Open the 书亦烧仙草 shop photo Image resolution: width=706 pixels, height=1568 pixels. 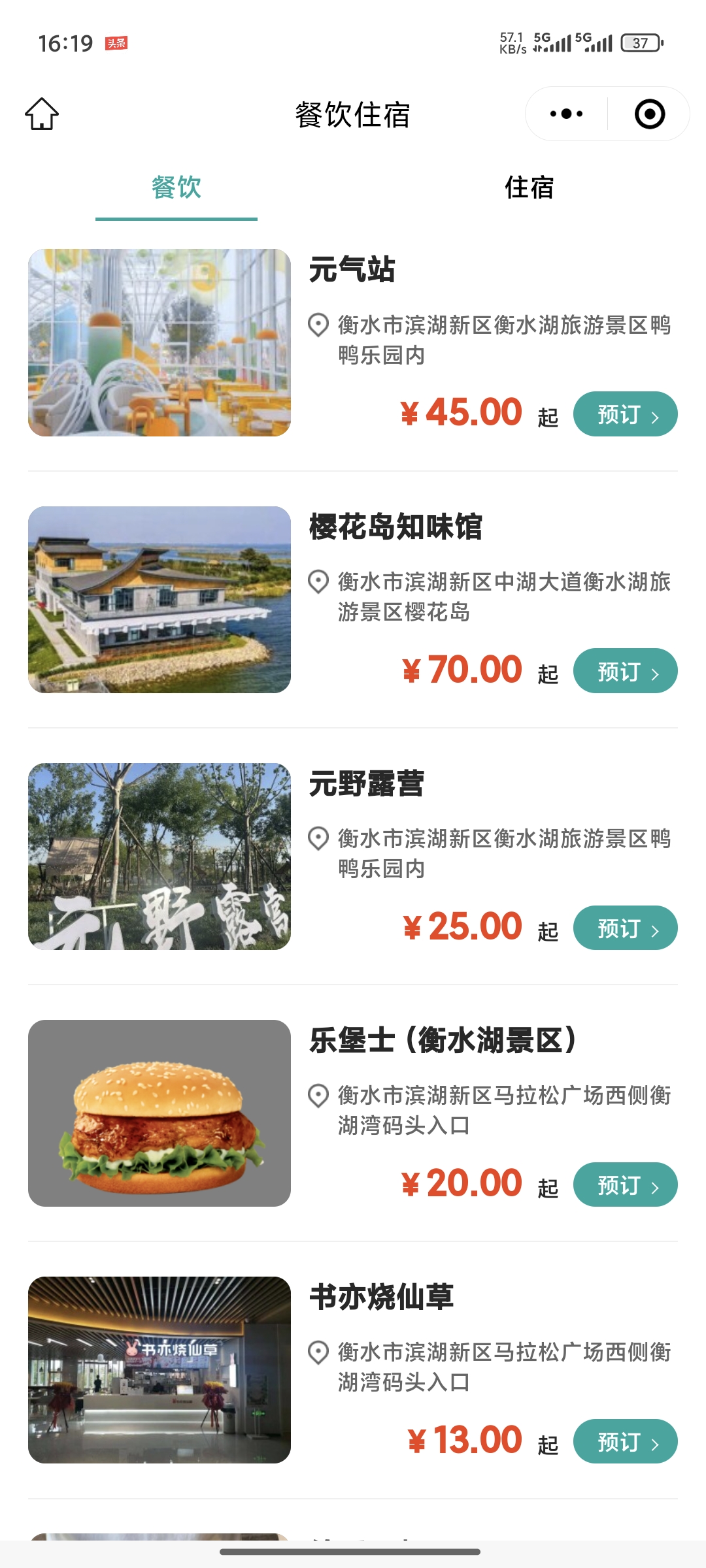[160, 1370]
